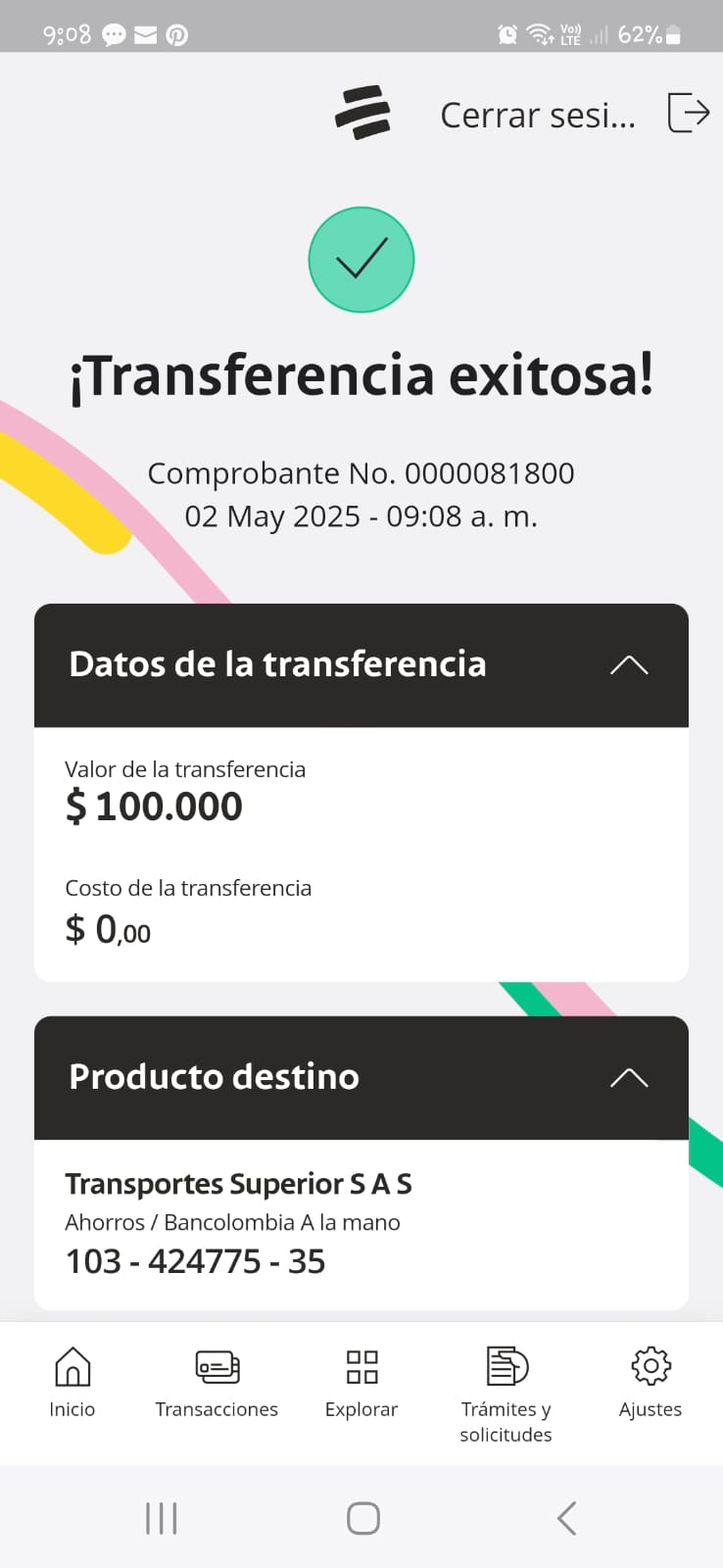Collapse the Datos de la transferencia section

coord(628,665)
